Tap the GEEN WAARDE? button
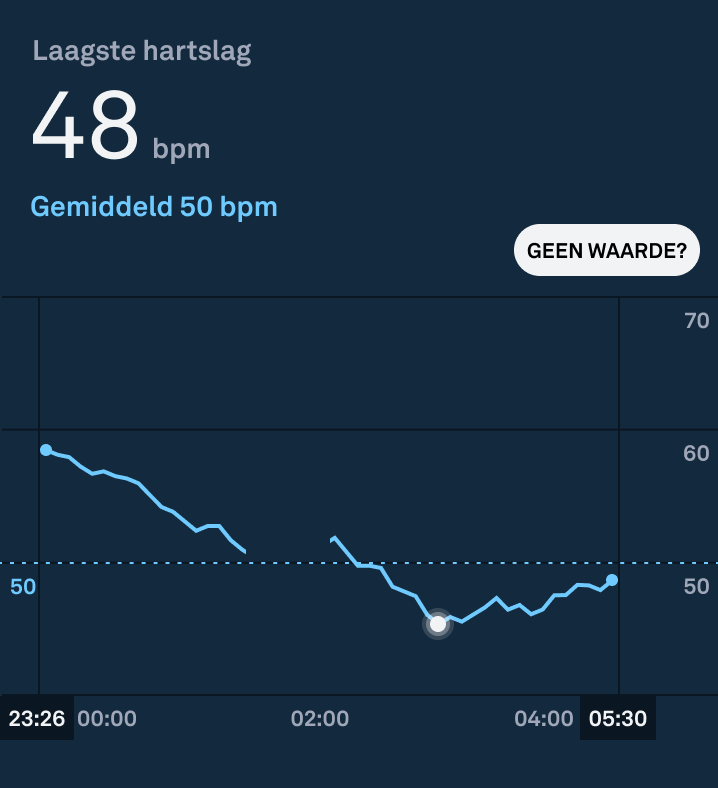 coord(606,250)
